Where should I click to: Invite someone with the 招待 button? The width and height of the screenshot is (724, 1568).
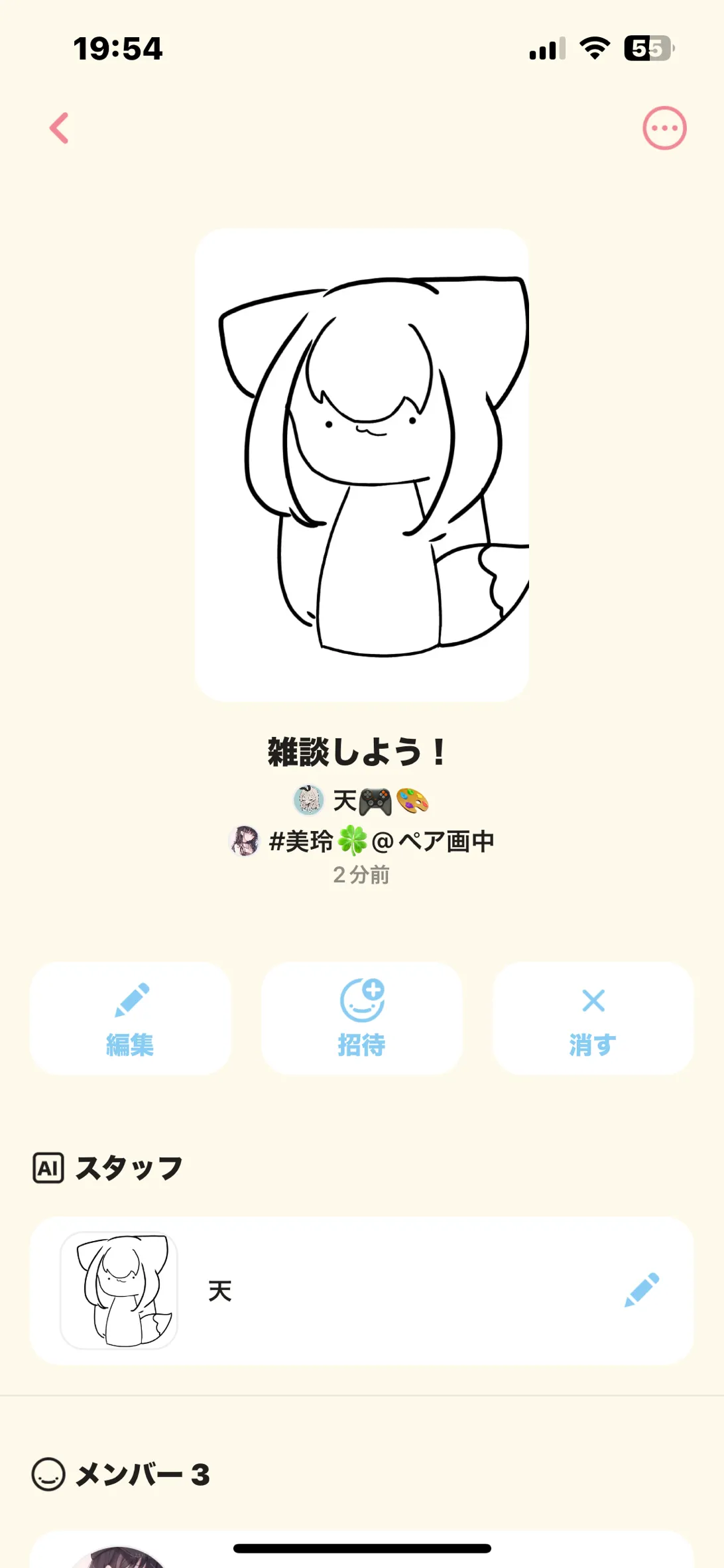tap(362, 1018)
